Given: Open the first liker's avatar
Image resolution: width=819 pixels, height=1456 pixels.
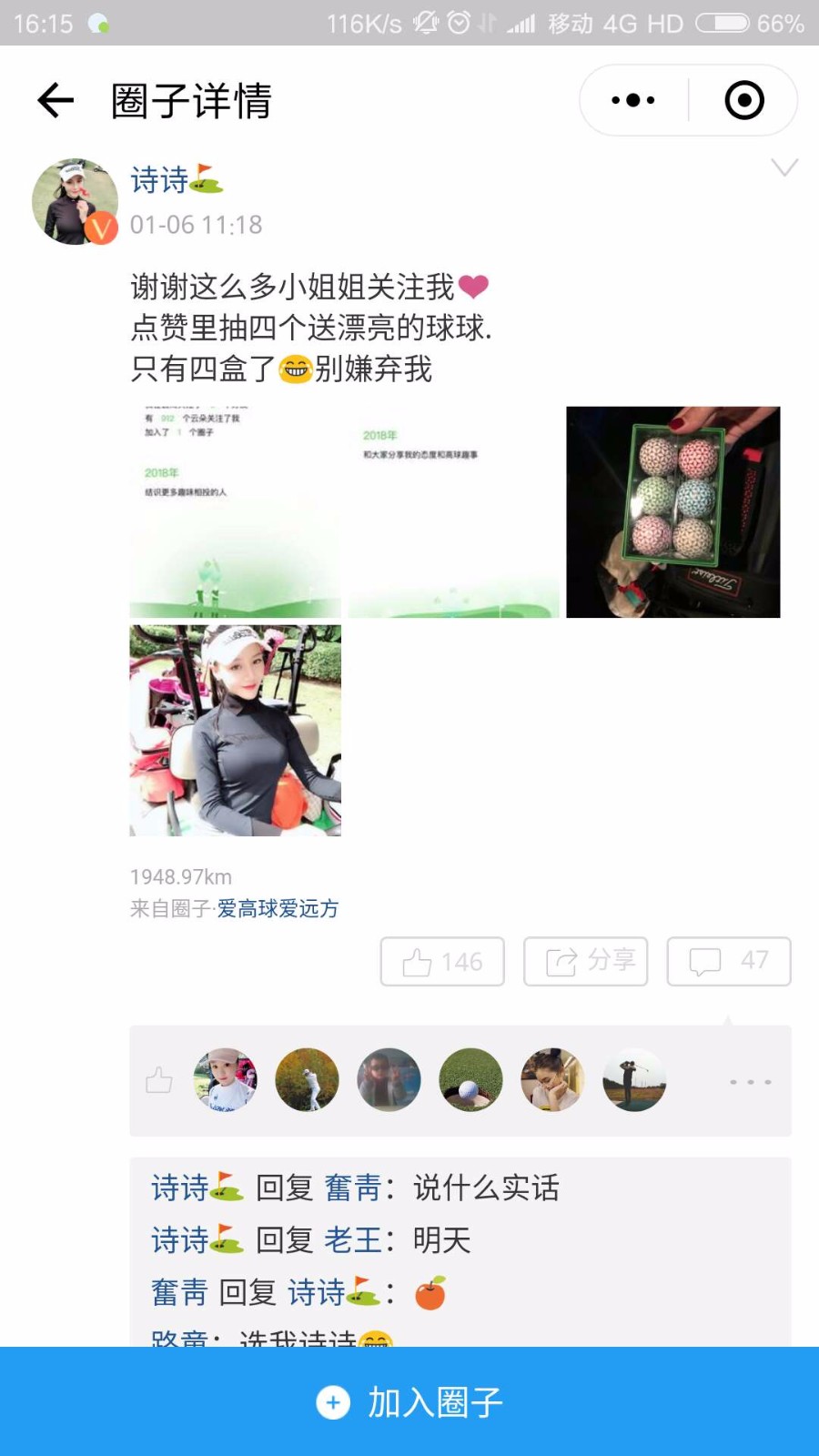Looking at the screenshot, I should (226, 1080).
